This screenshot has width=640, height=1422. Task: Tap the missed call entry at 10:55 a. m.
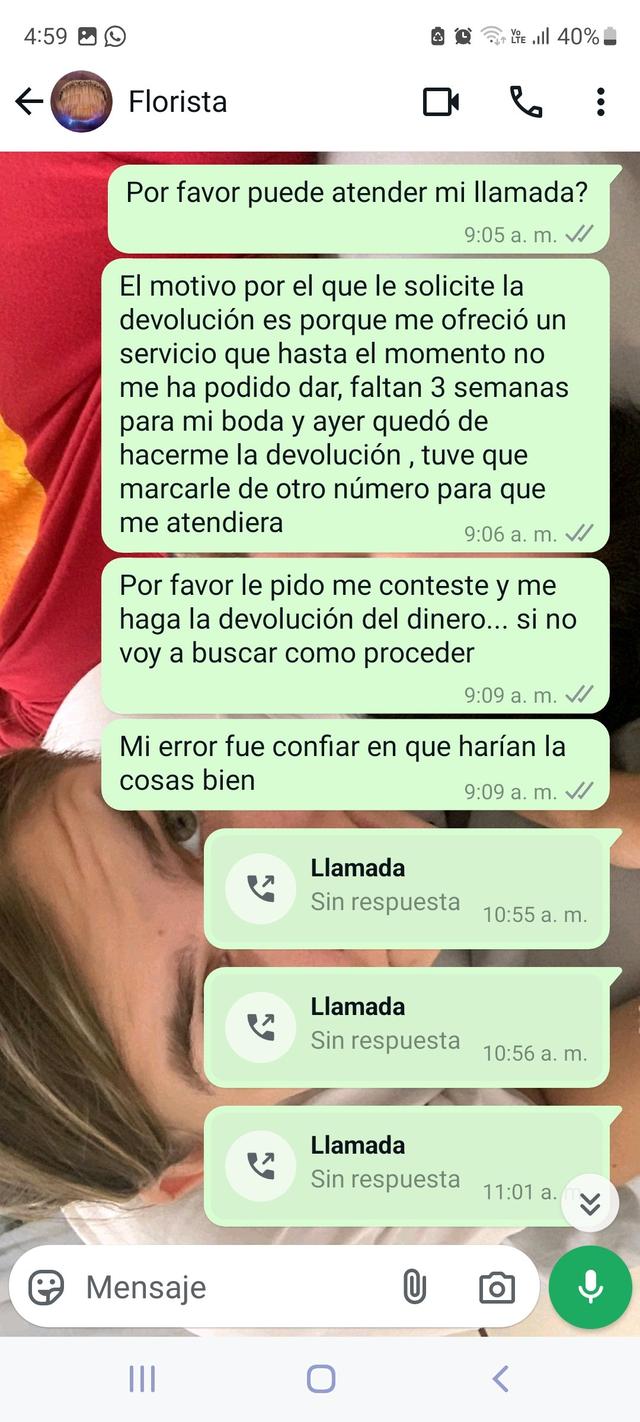pos(406,888)
